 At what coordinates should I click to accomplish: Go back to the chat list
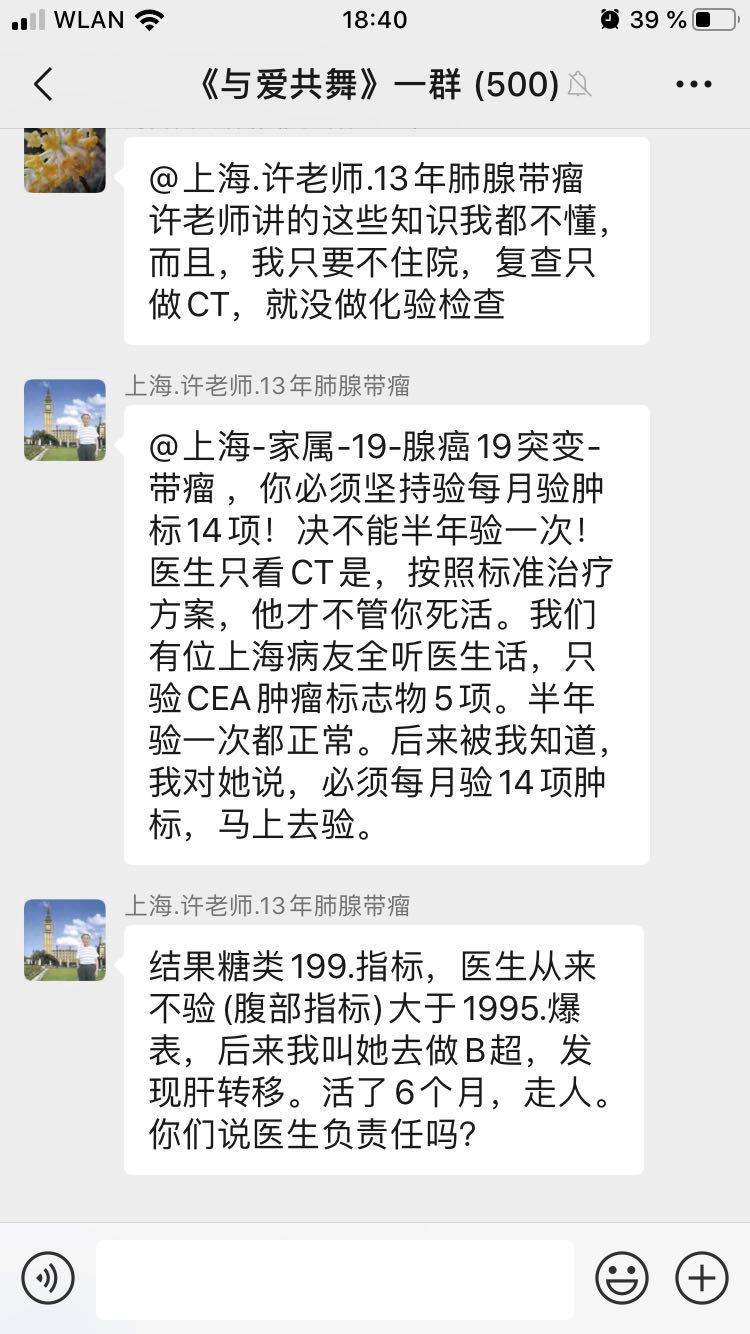(x=42, y=85)
